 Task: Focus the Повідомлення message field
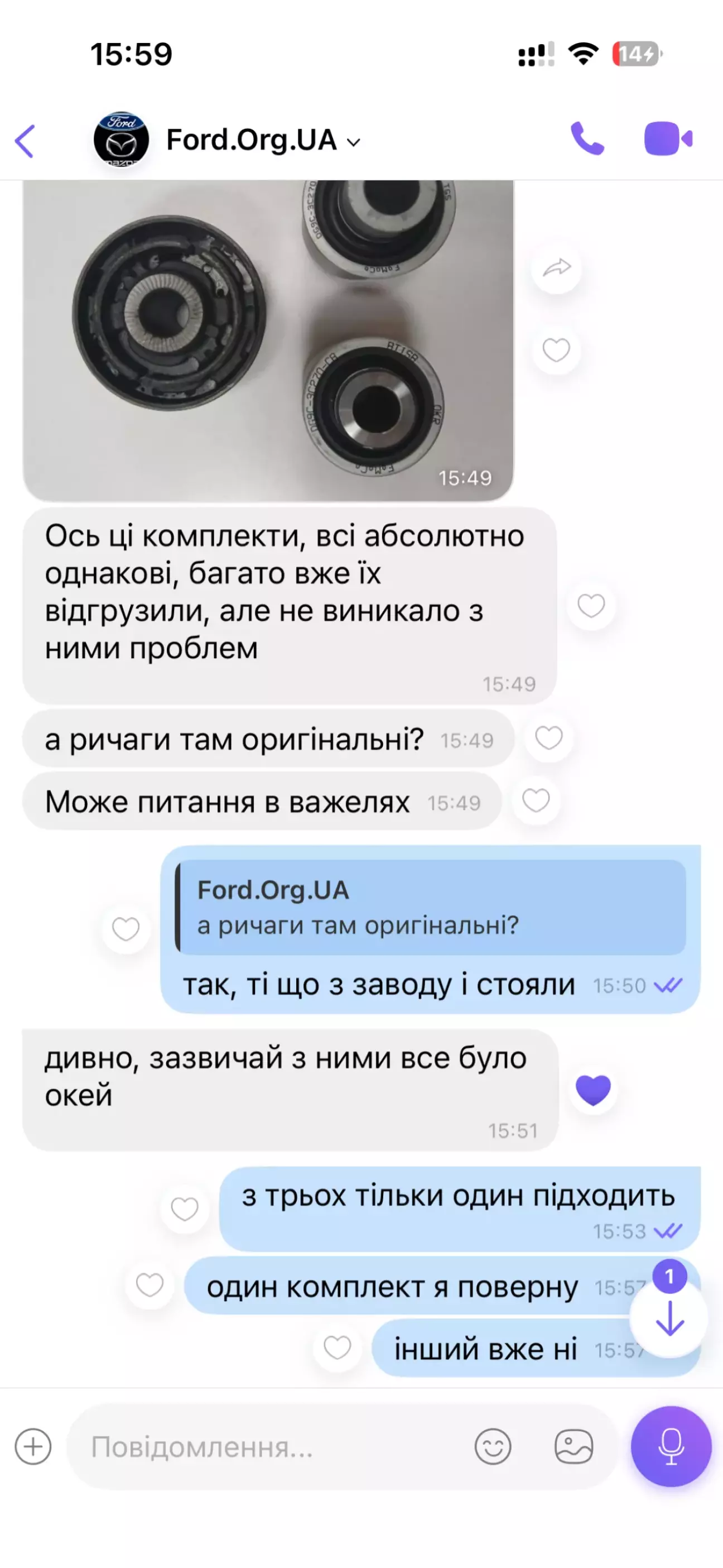[x=268, y=1447]
